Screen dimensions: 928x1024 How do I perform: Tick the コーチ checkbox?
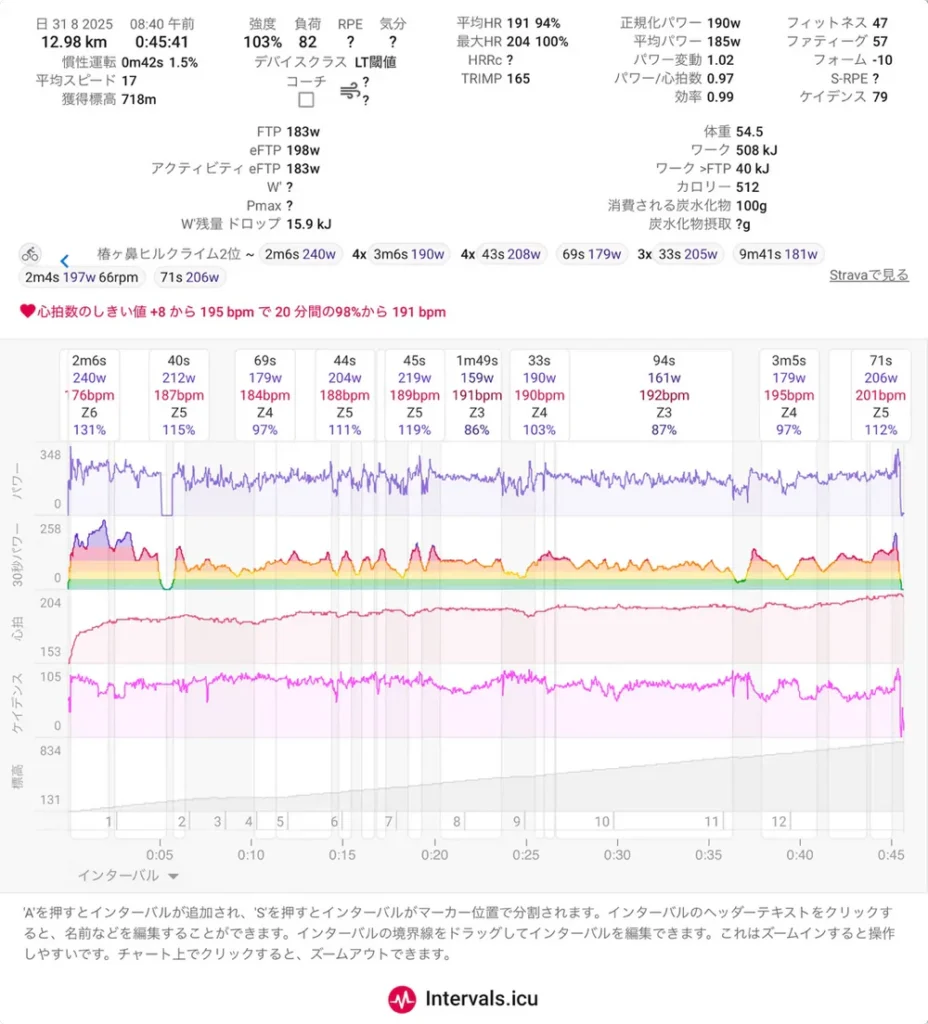306,100
